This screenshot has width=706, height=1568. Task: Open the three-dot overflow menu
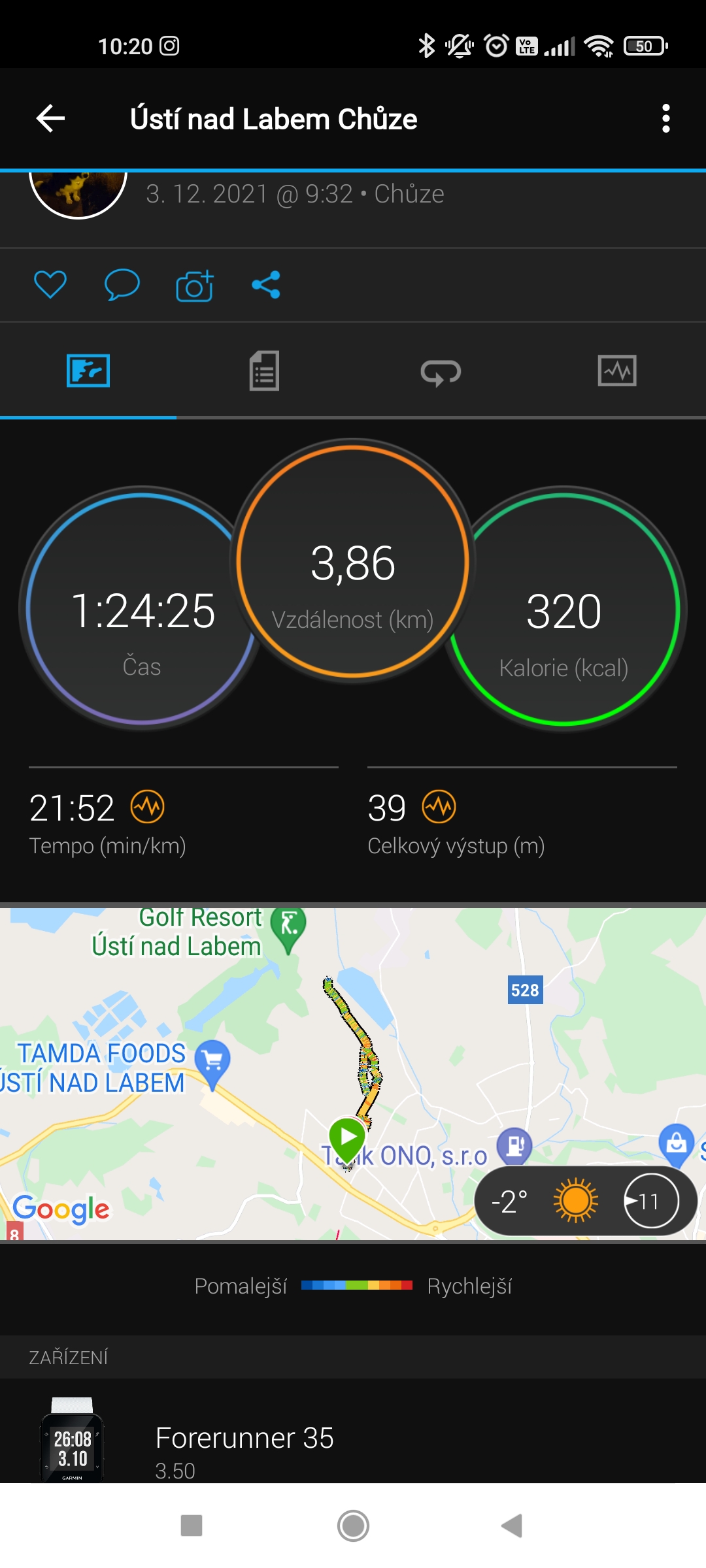pyautogui.click(x=665, y=119)
